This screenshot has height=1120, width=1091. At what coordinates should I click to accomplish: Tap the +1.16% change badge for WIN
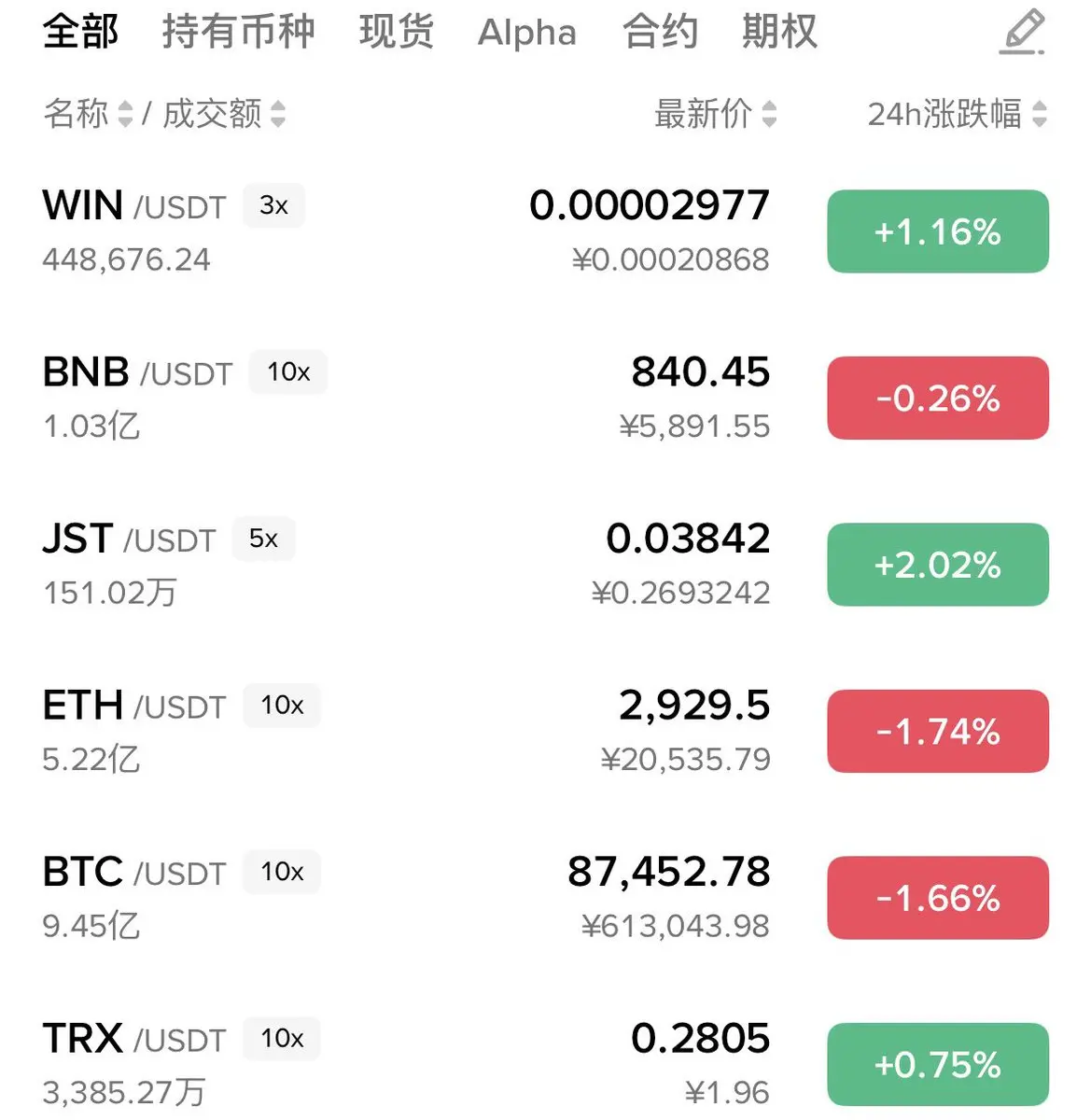pyautogui.click(x=938, y=231)
